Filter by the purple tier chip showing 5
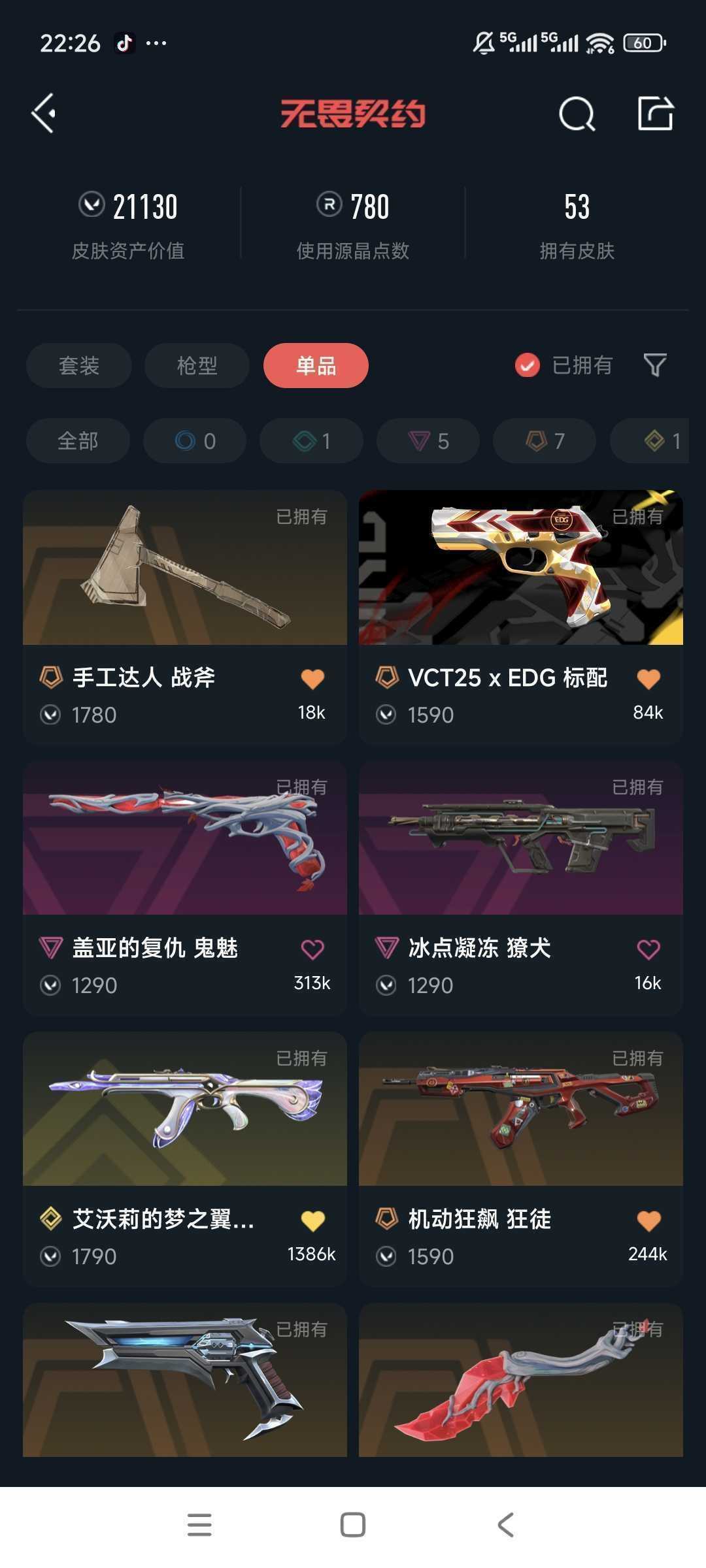This screenshot has height=1568, width=706. click(428, 441)
